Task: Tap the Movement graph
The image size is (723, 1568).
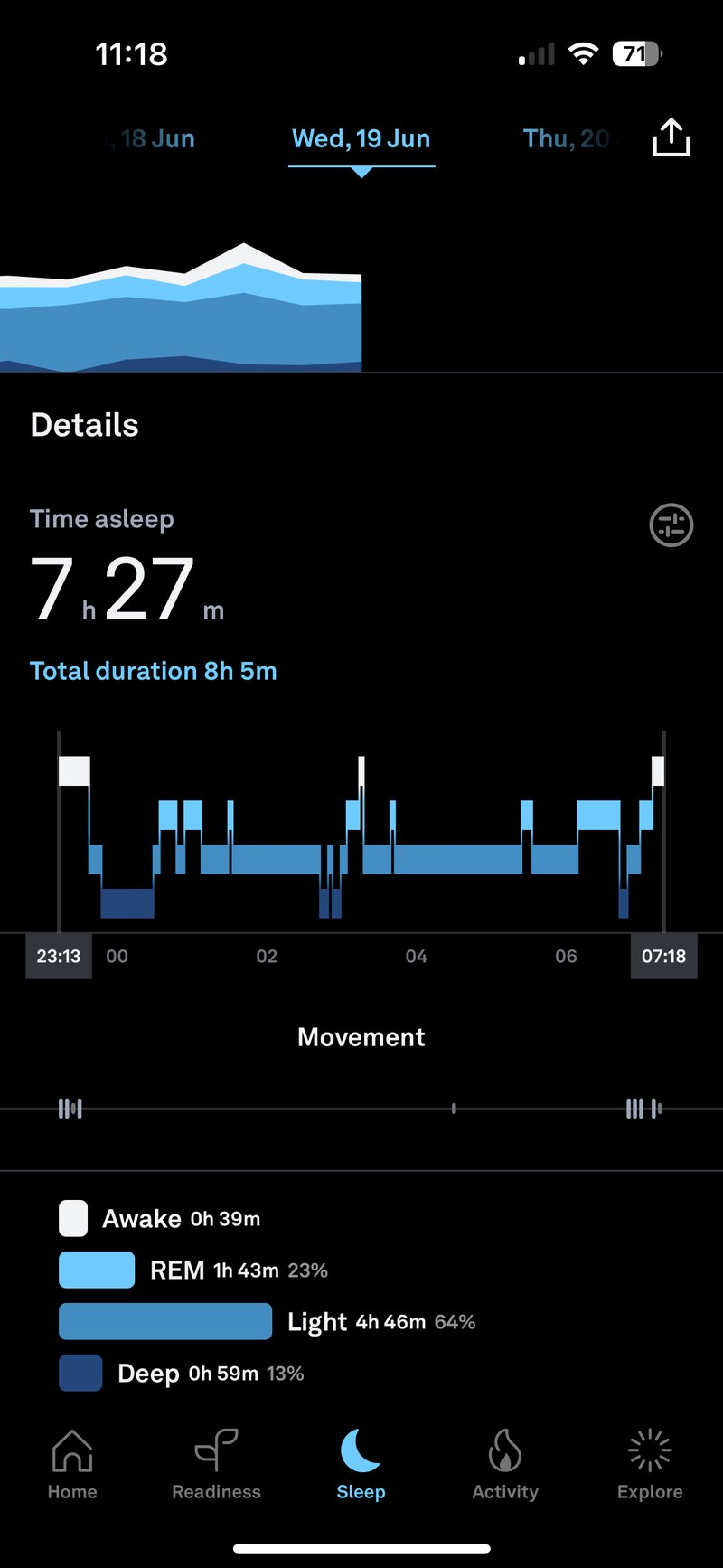Action: tap(361, 1108)
